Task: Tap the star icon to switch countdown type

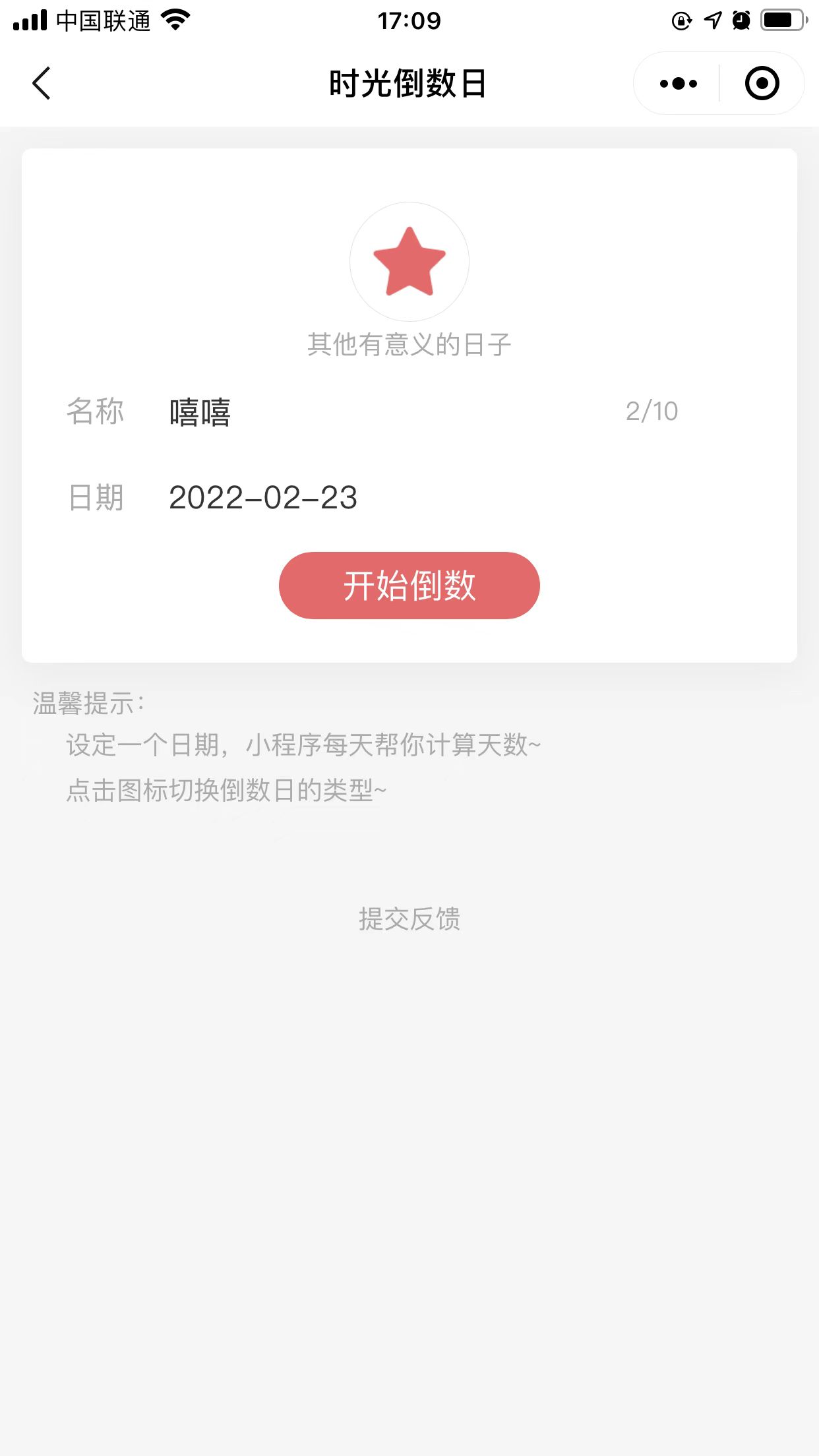Action: (x=409, y=262)
